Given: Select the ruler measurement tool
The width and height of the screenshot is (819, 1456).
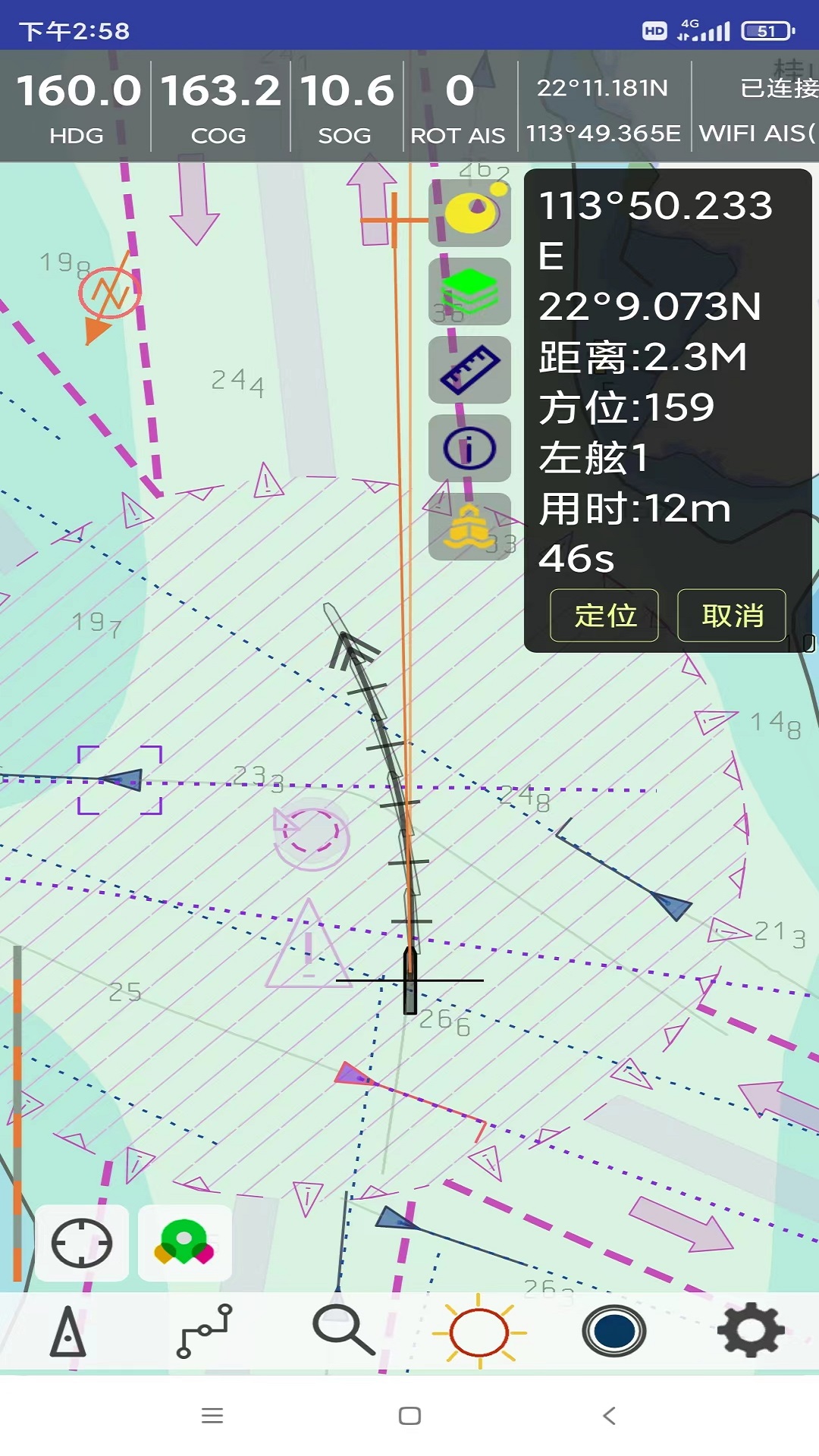Looking at the screenshot, I should coord(469,370).
